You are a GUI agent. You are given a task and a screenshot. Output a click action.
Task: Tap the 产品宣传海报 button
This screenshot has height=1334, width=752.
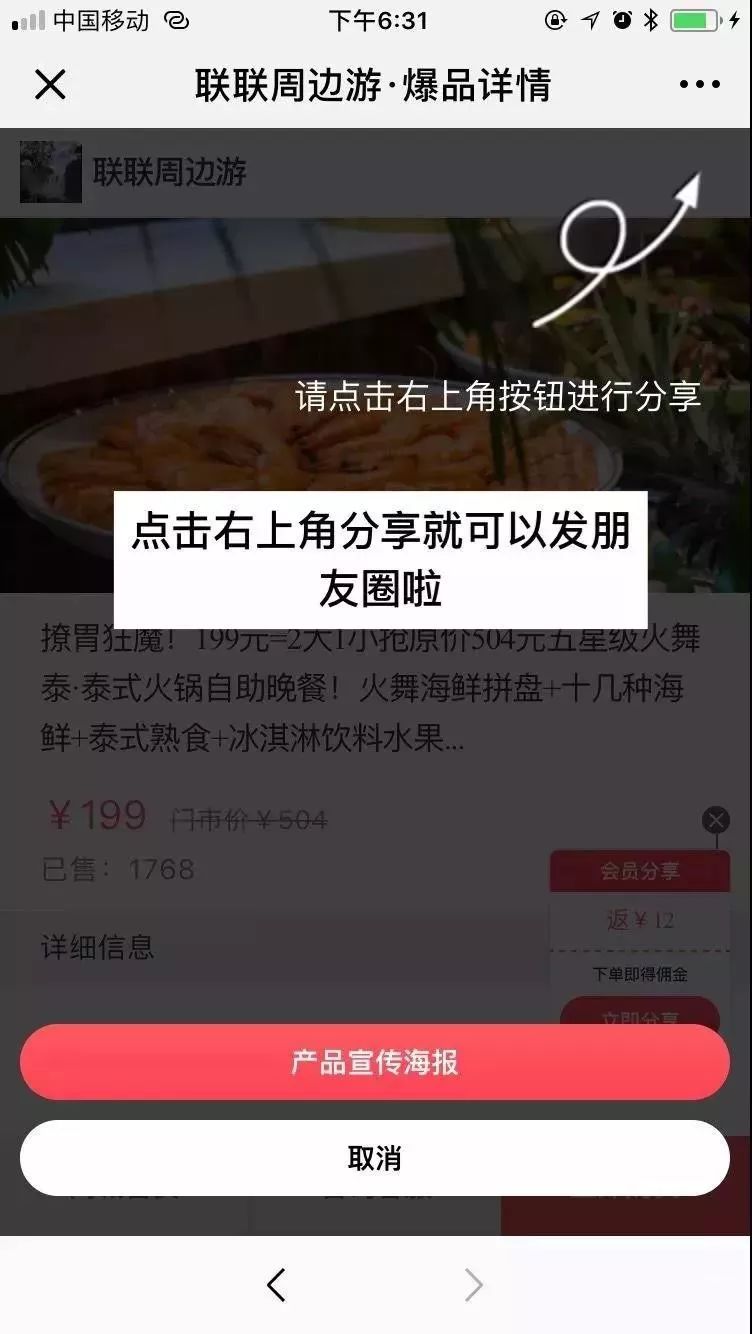tap(375, 1062)
